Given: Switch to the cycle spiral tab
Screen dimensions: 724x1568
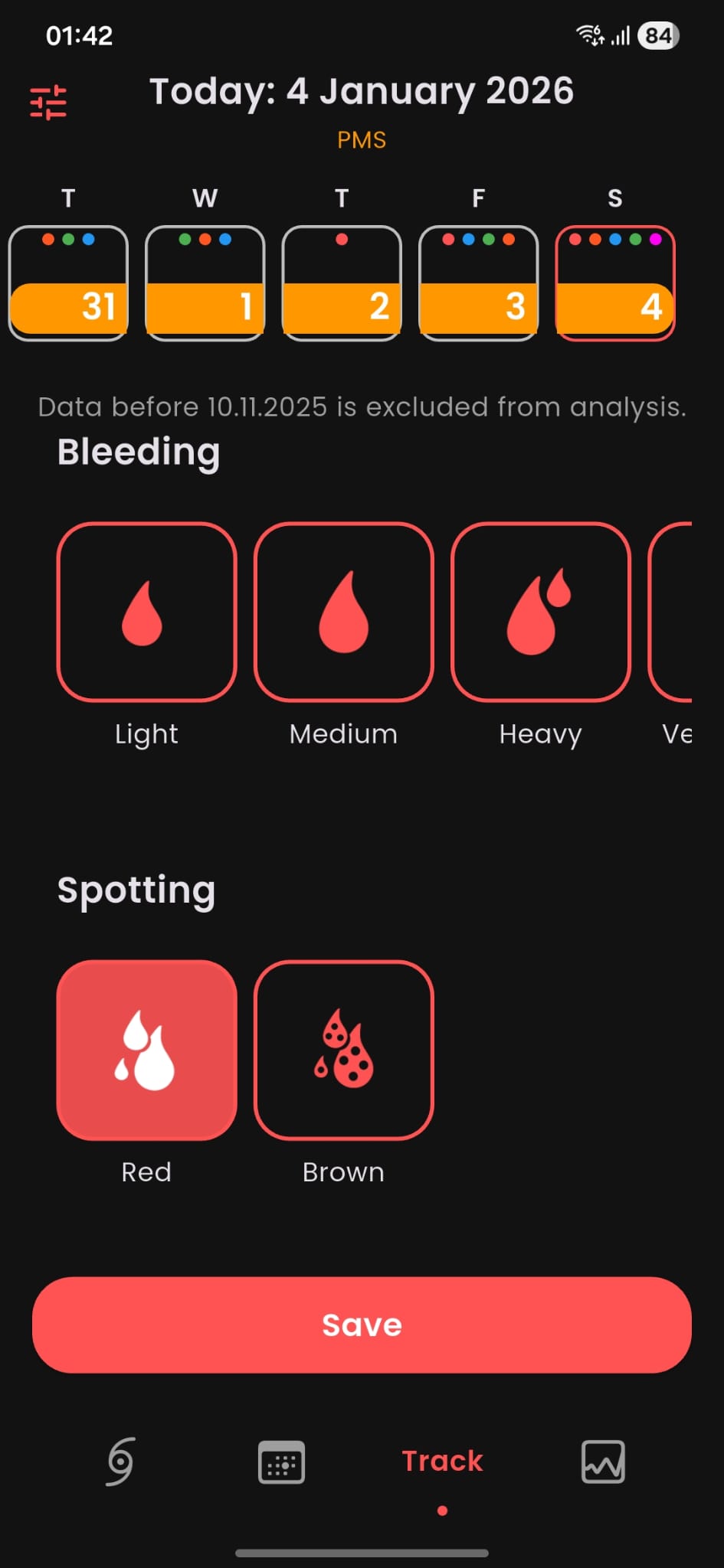Looking at the screenshot, I should 121,1461.
